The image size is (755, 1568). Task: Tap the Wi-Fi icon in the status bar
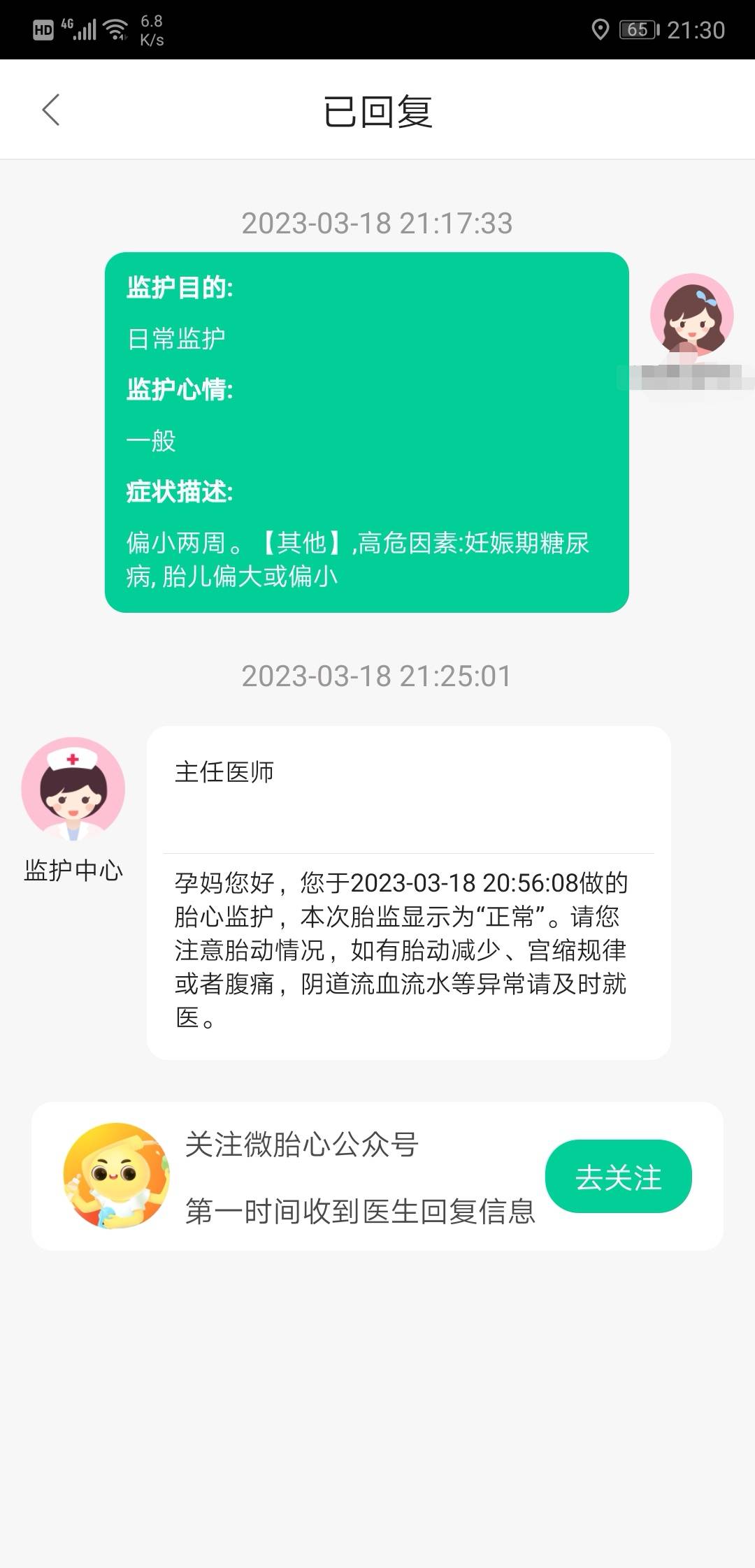114,29
